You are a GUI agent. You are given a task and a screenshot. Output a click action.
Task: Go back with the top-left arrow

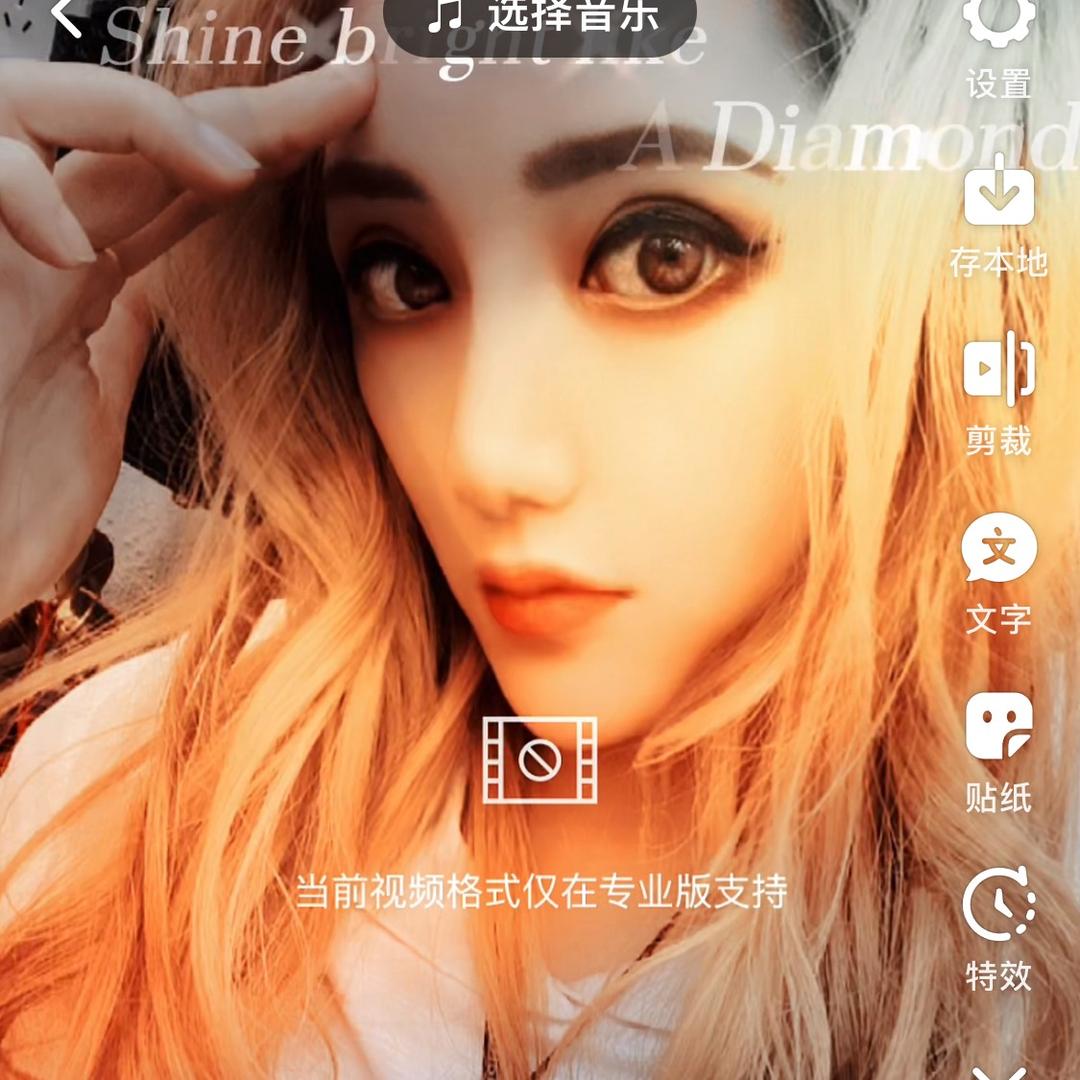(x=66, y=15)
